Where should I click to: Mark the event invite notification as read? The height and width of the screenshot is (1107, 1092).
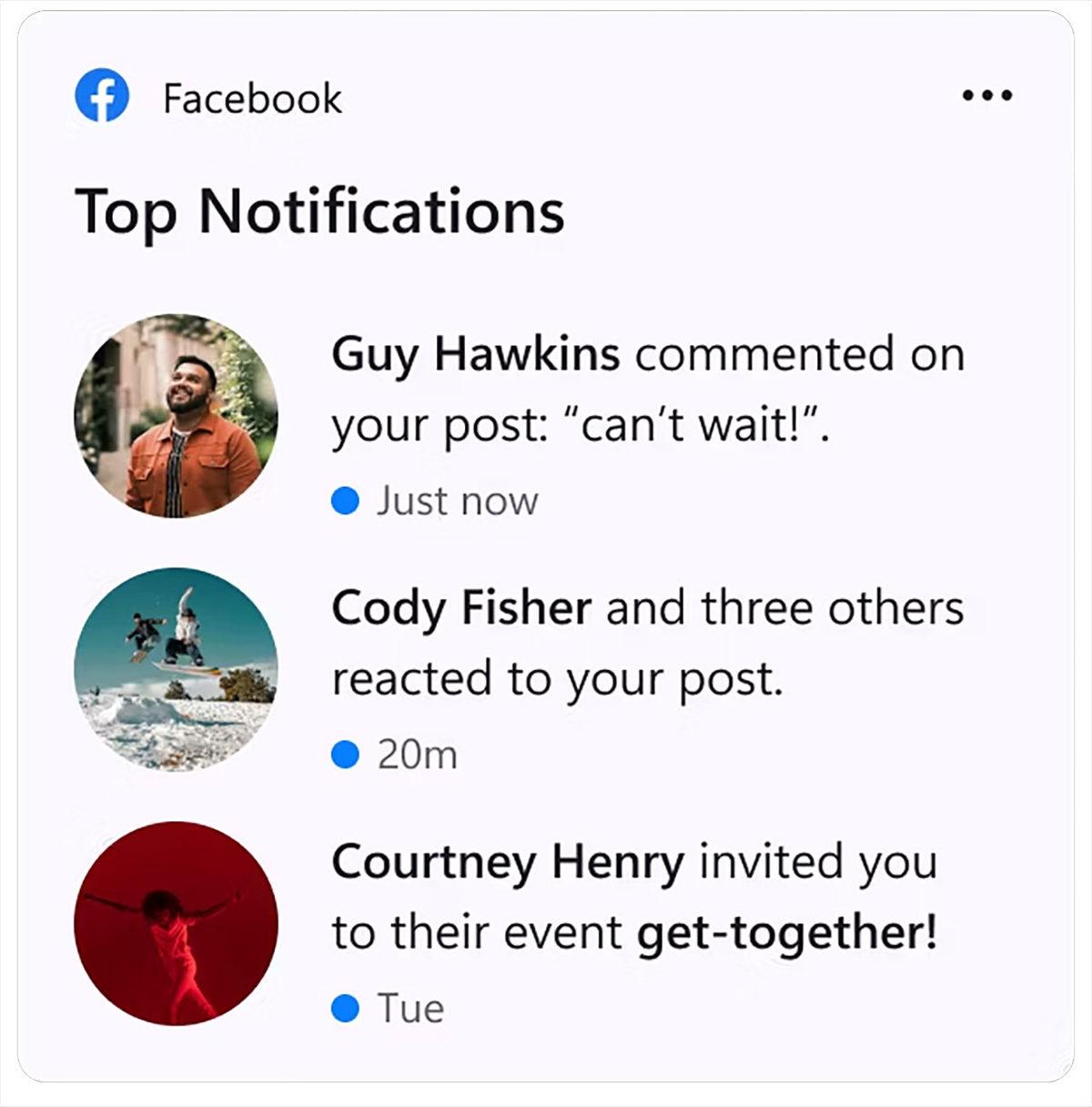tap(344, 1005)
